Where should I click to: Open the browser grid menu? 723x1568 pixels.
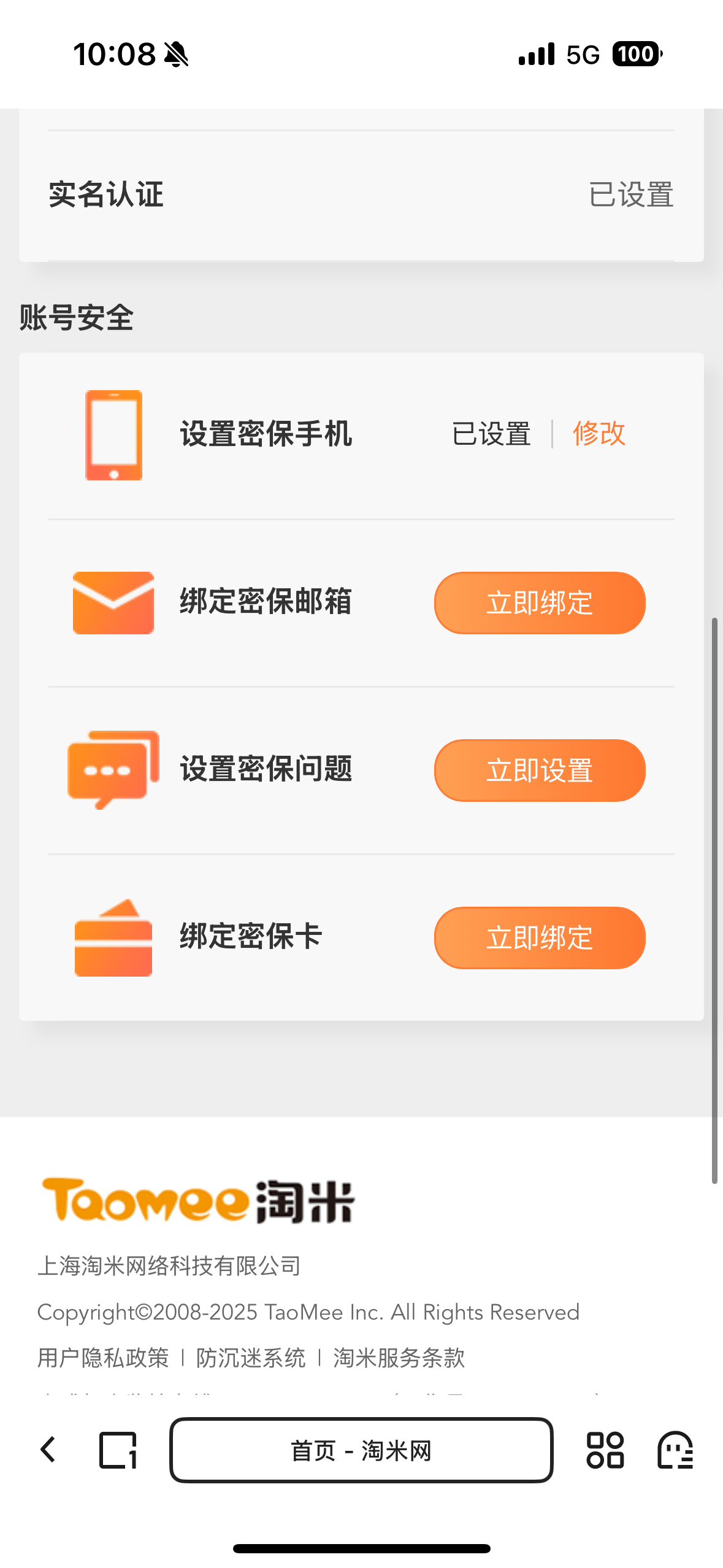[605, 1450]
